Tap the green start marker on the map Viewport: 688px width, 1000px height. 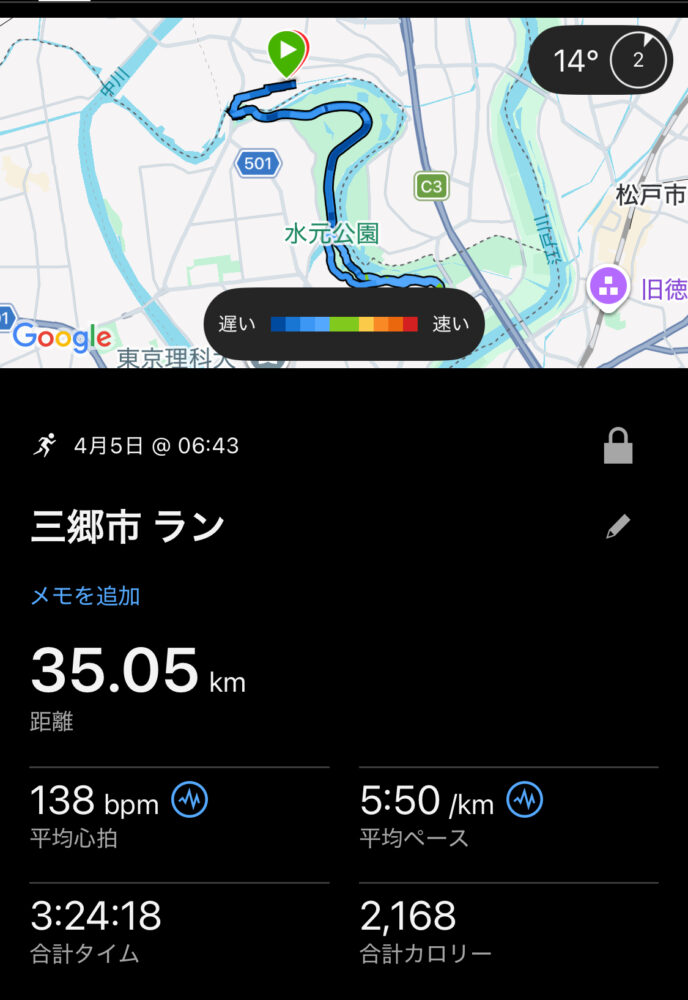click(x=287, y=50)
